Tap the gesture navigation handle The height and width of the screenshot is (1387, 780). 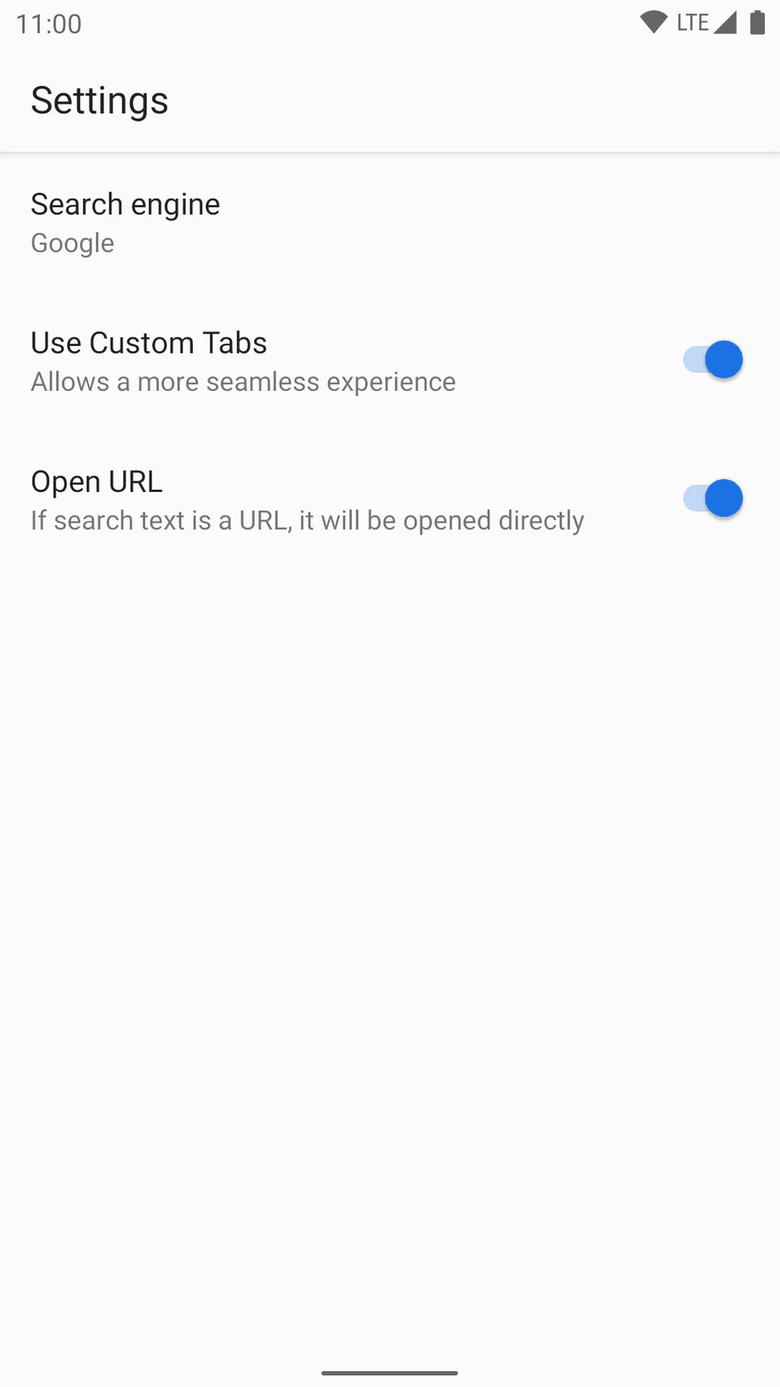click(x=389, y=1374)
